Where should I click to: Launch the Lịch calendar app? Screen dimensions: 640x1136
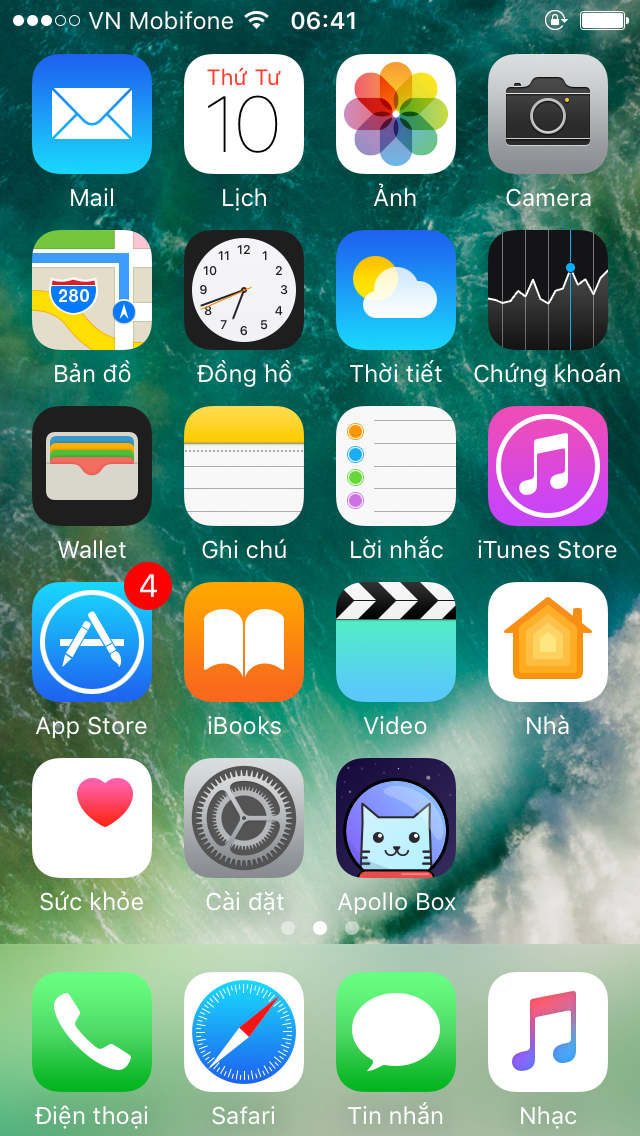point(244,114)
